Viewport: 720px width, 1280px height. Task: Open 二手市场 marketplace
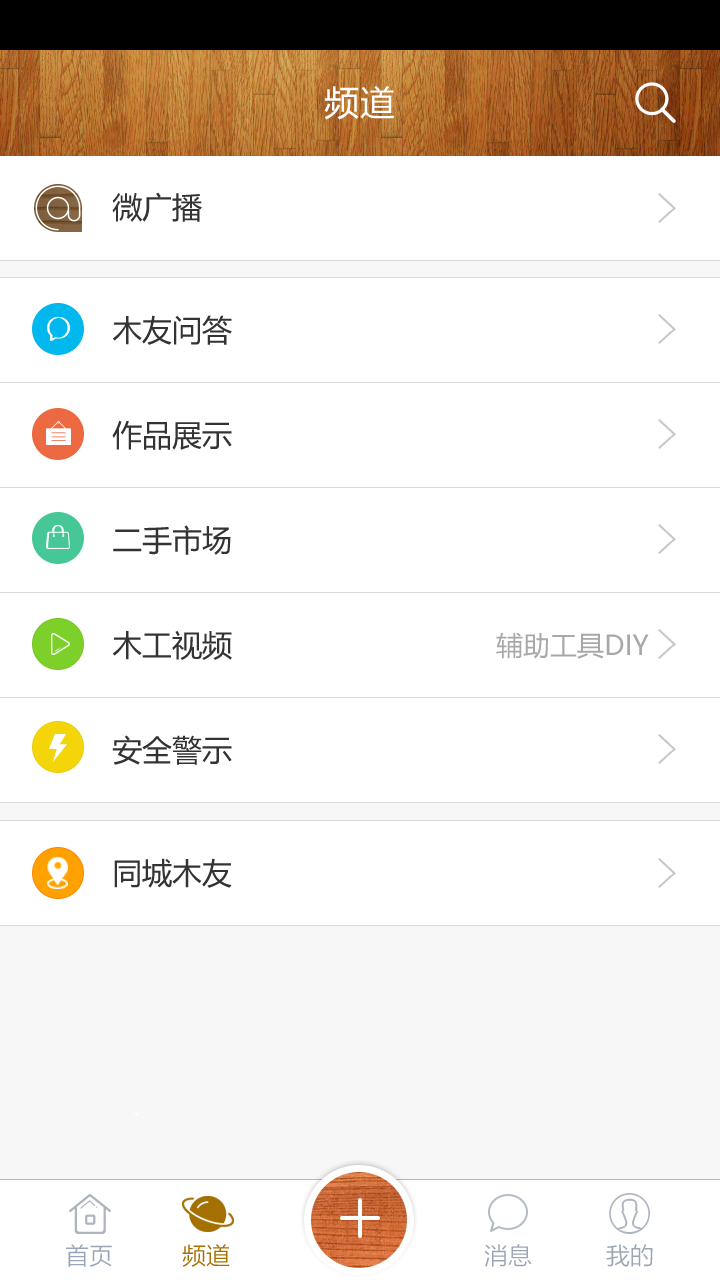click(360, 540)
